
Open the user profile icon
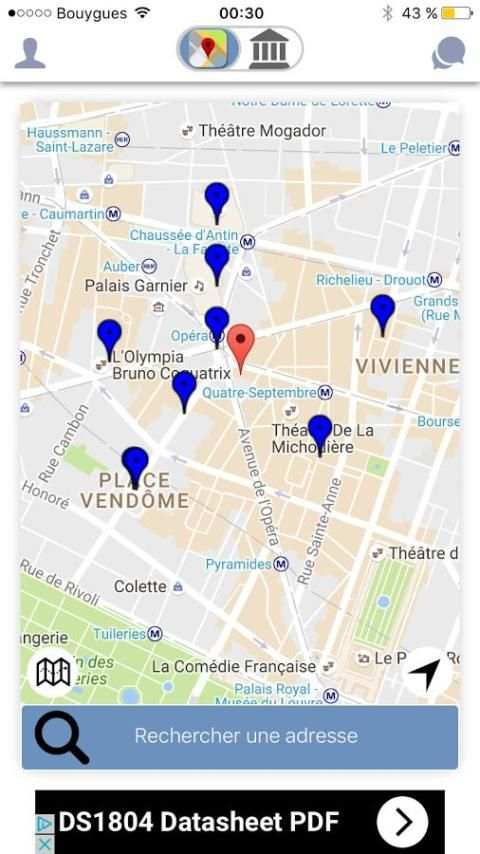(x=30, y=53)
